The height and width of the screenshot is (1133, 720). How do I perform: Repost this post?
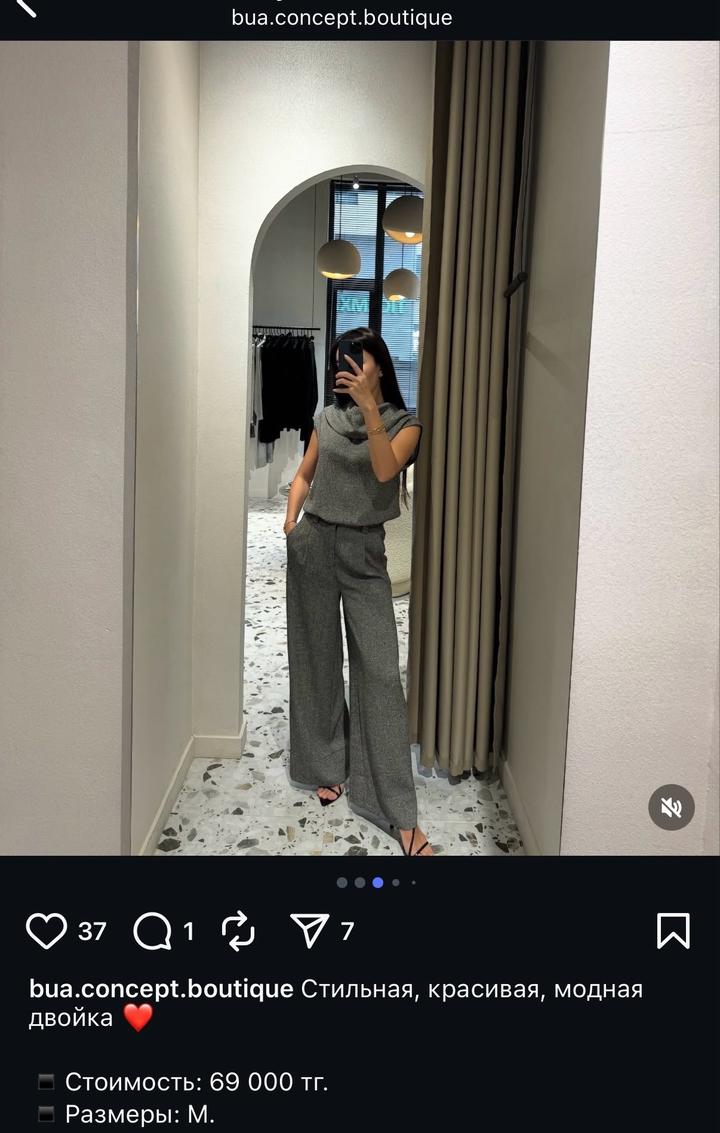click(239, 931)
